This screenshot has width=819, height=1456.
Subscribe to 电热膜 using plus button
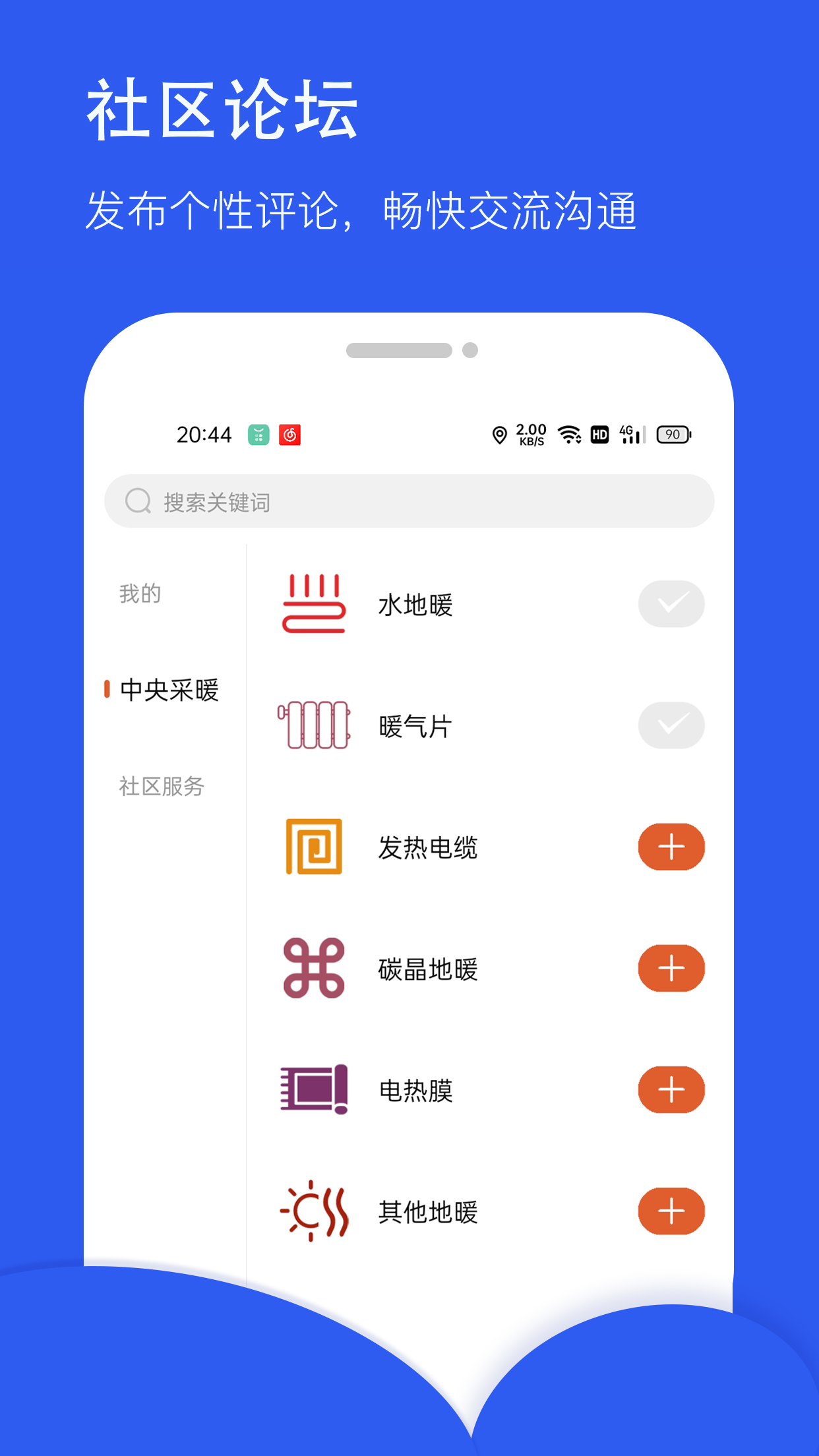click(671, 1090)
